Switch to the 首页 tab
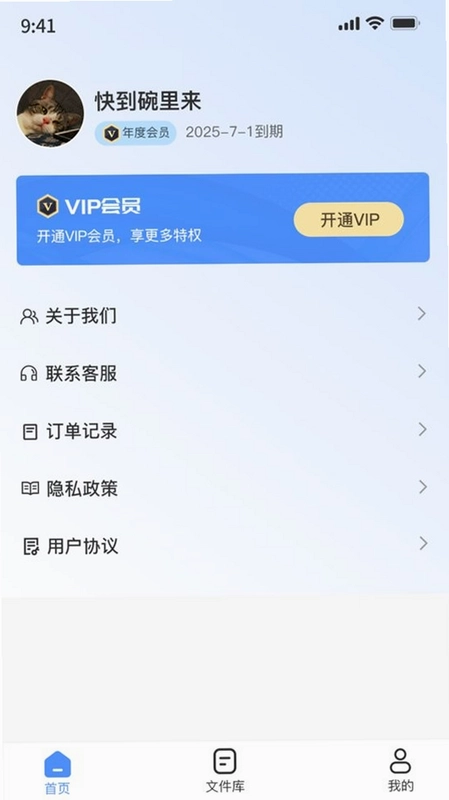Viewport: 449px width, 800px height. point(57,772)
